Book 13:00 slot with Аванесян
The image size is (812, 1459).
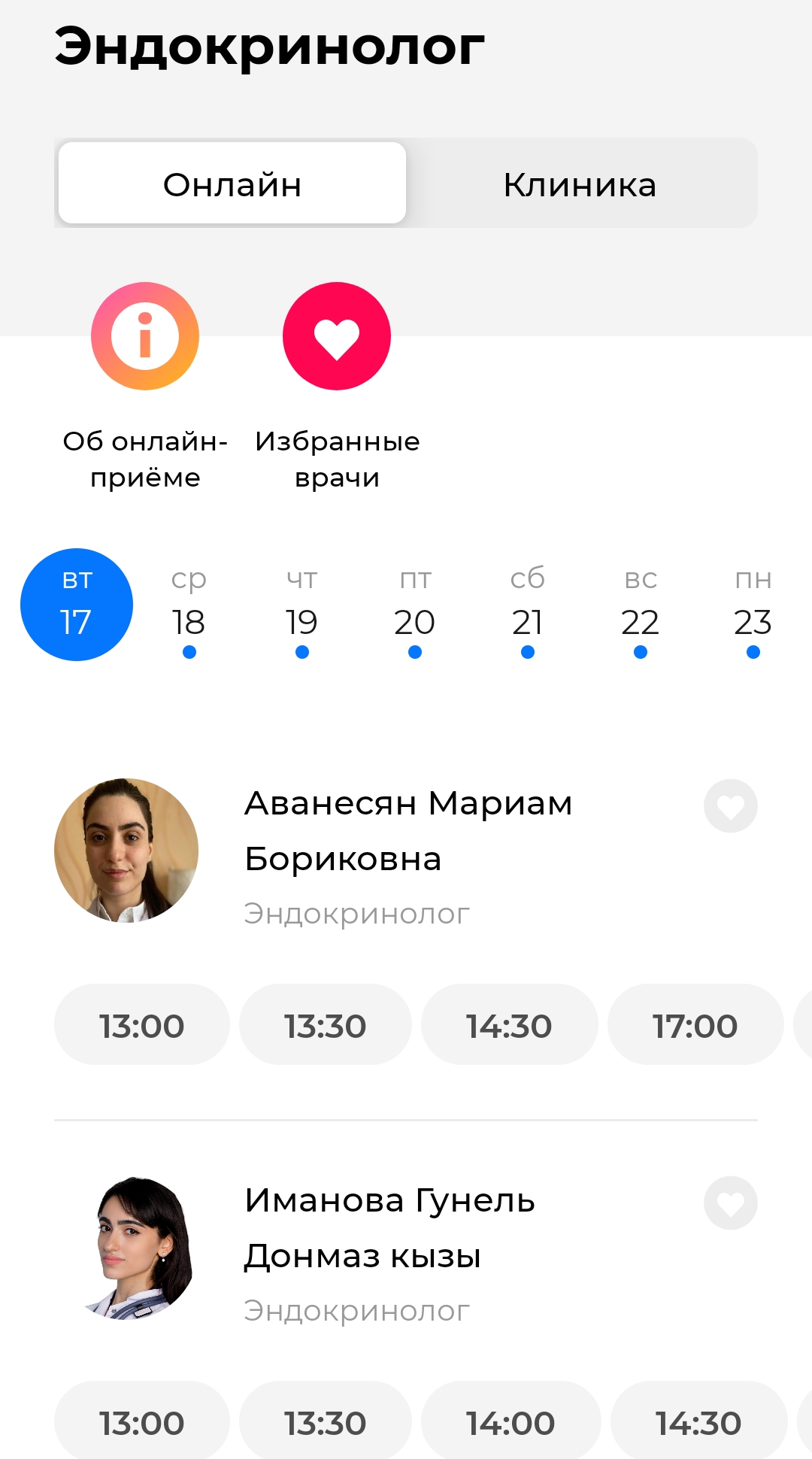pyautogui.click(x=141, y=1025)
